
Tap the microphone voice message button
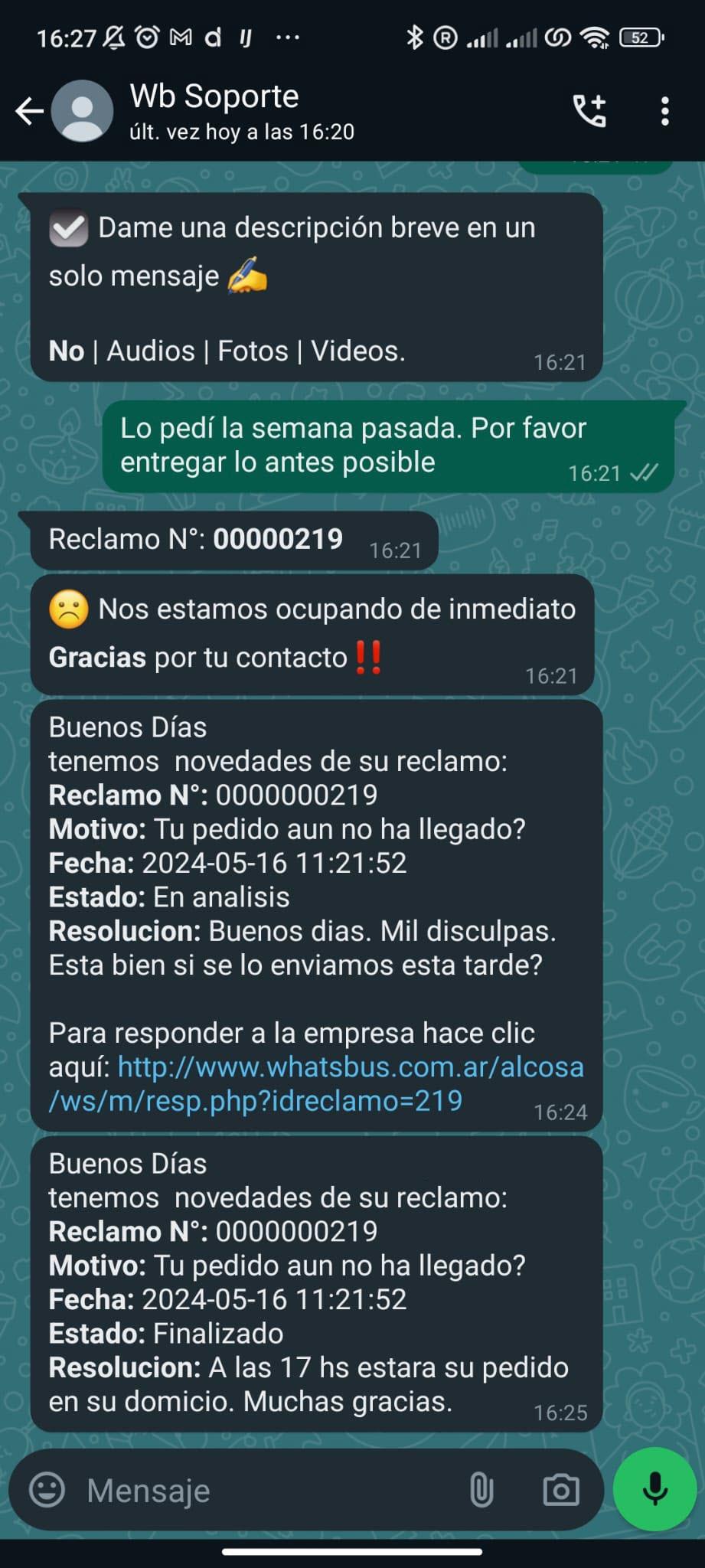pyautogui.click(x=655, y=1489)
